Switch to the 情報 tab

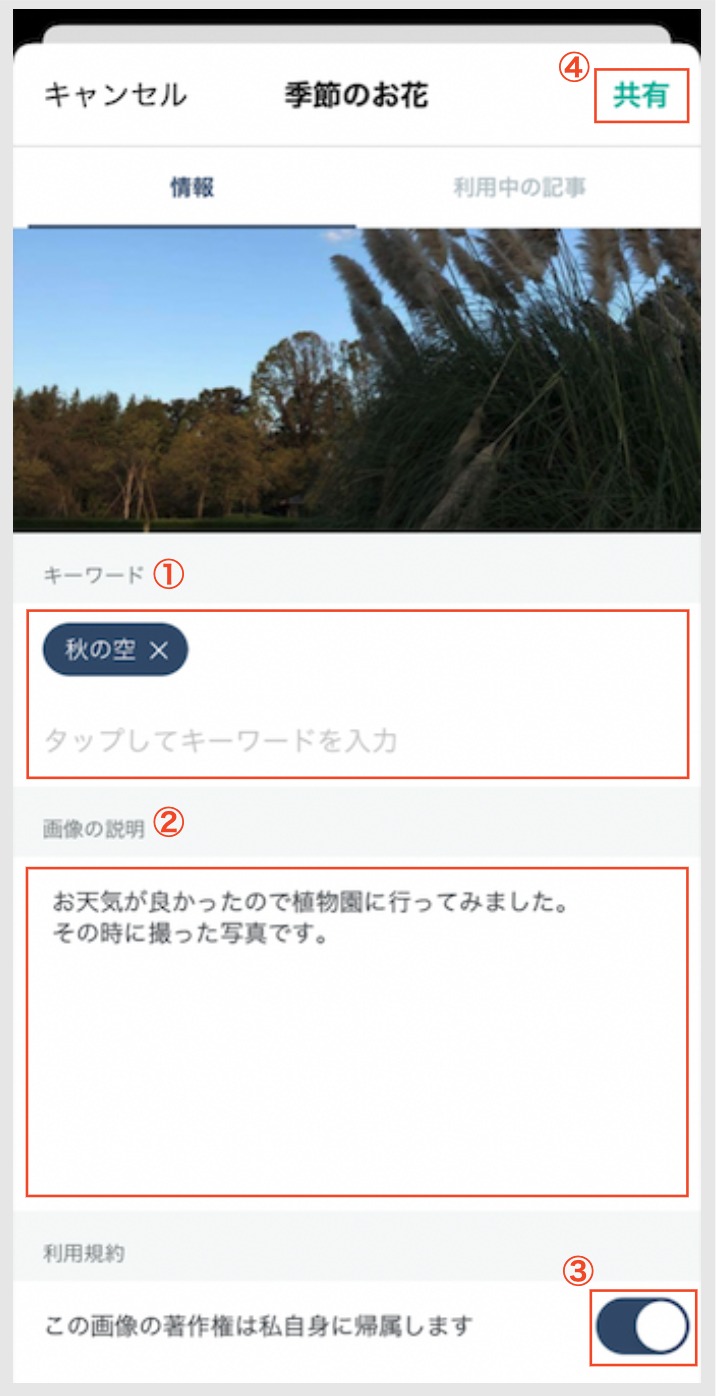point(191,188)
